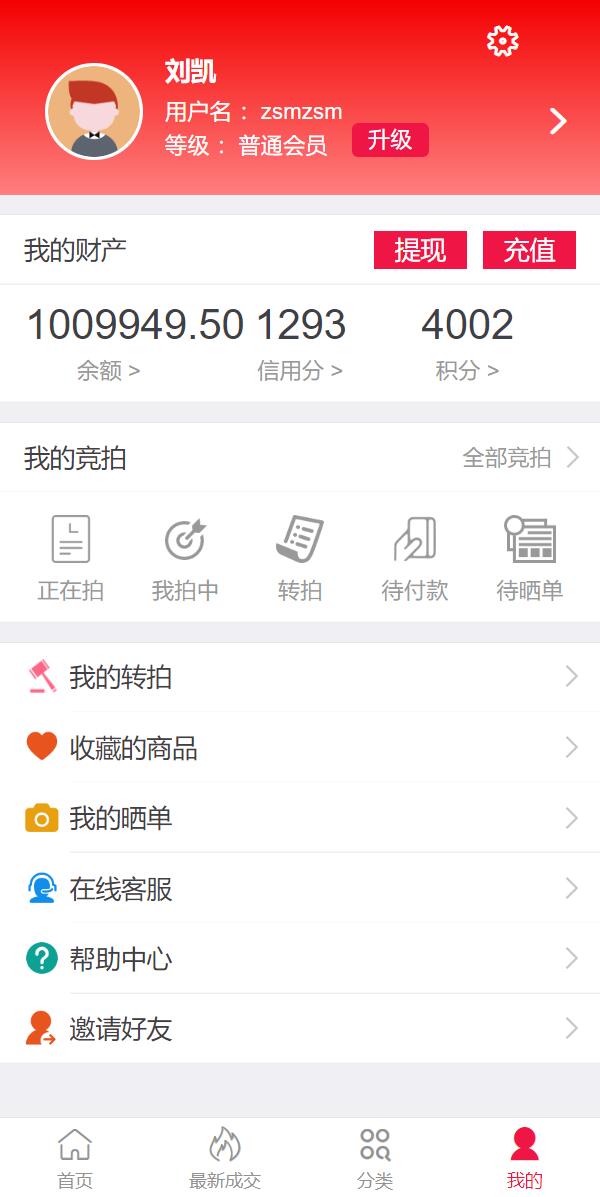Open 帮助中心 help center
Image resolution: width=600 pixels, height=1197 pixels.
(x=300, y=959)
